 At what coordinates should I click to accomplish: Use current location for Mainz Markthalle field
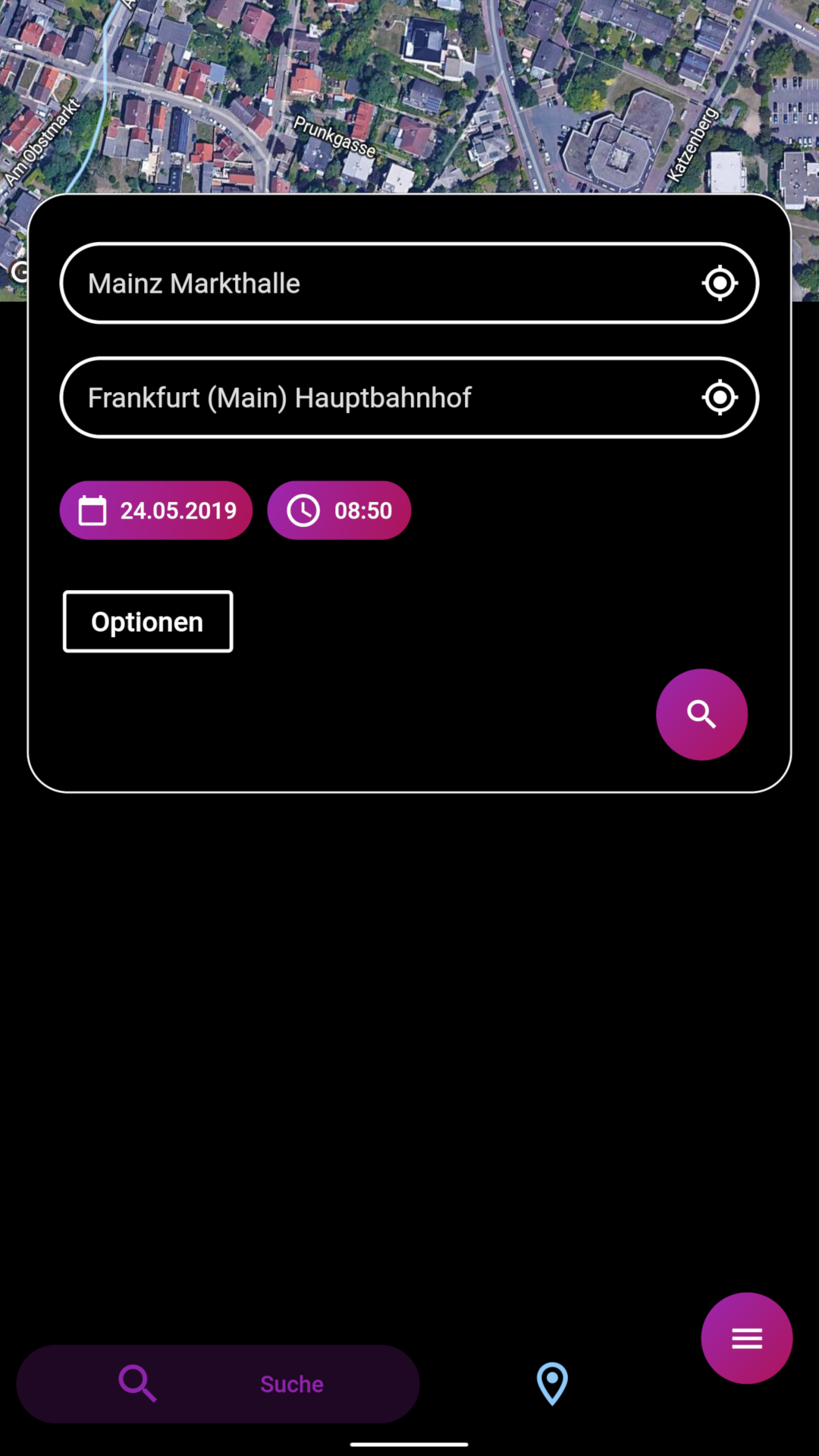(720, 284)
